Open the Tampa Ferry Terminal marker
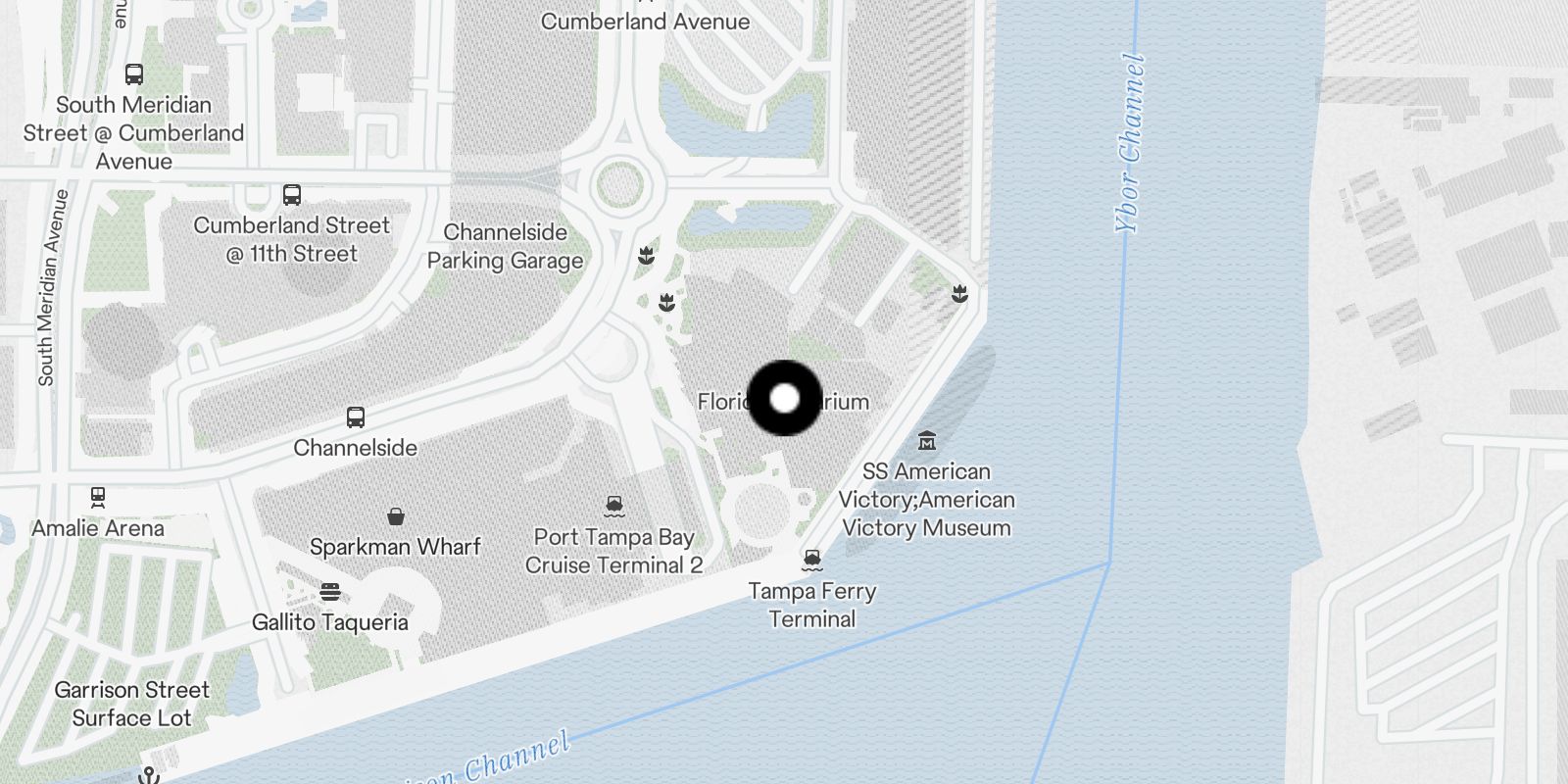Viewport: 1568px width, 784px height. coord(811,561)
